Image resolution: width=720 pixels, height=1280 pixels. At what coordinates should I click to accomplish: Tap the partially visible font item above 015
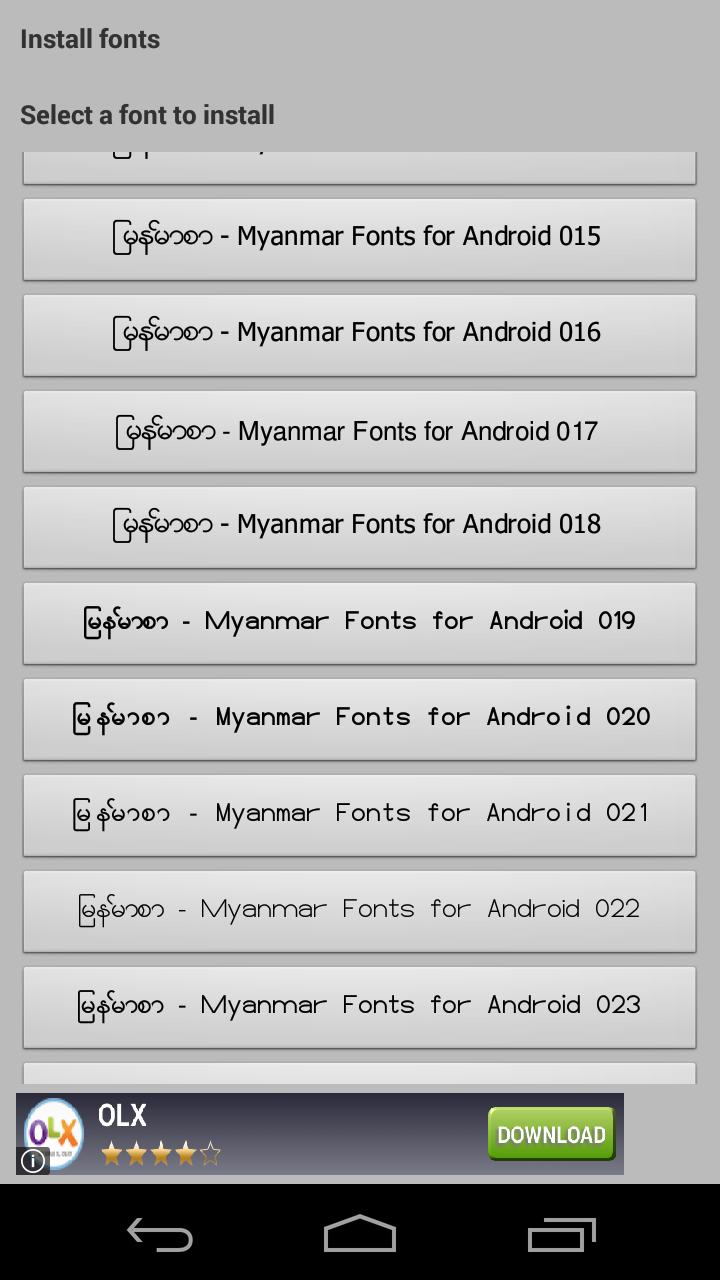click(x=359, y=162)
